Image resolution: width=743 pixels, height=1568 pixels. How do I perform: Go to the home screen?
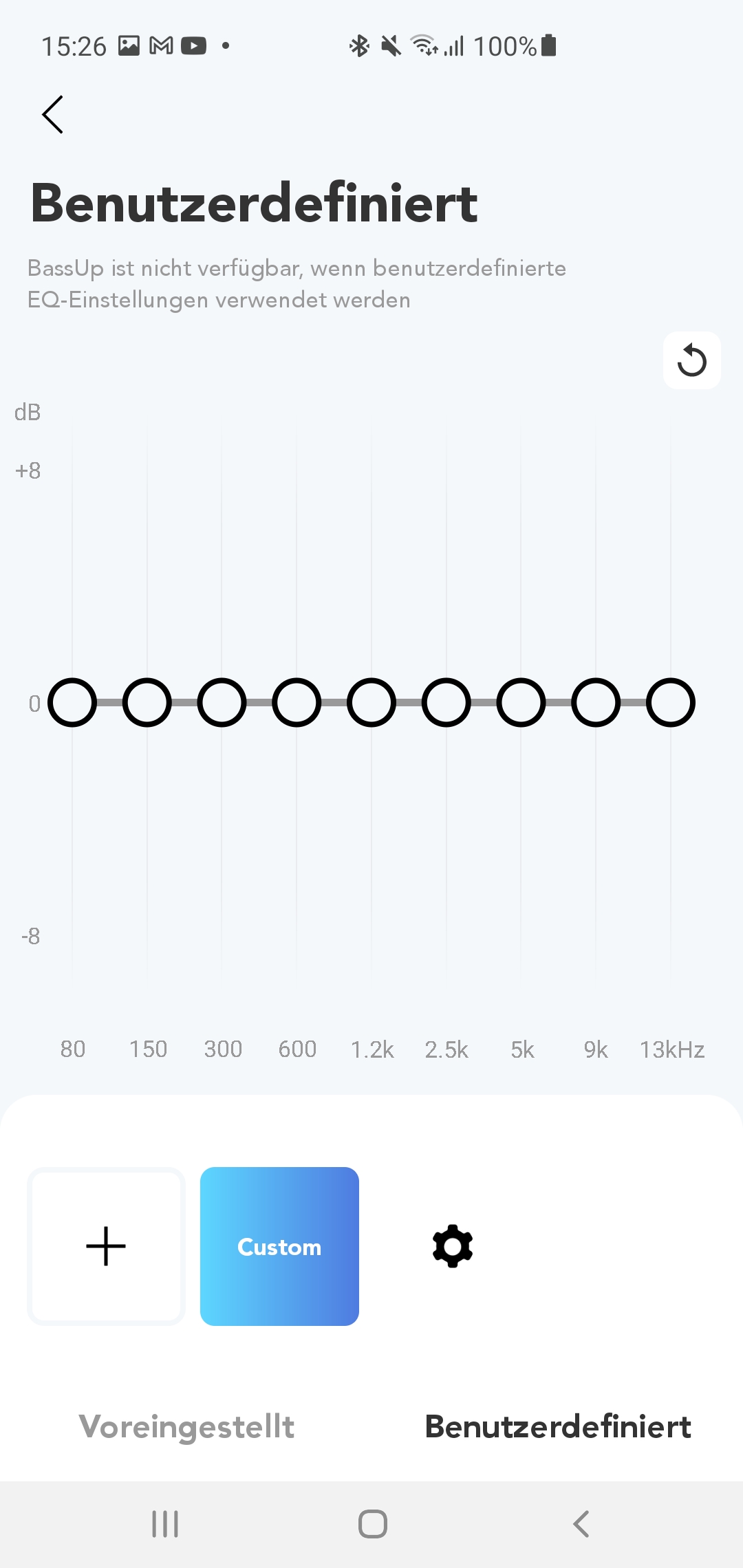tap(372, 1524)
